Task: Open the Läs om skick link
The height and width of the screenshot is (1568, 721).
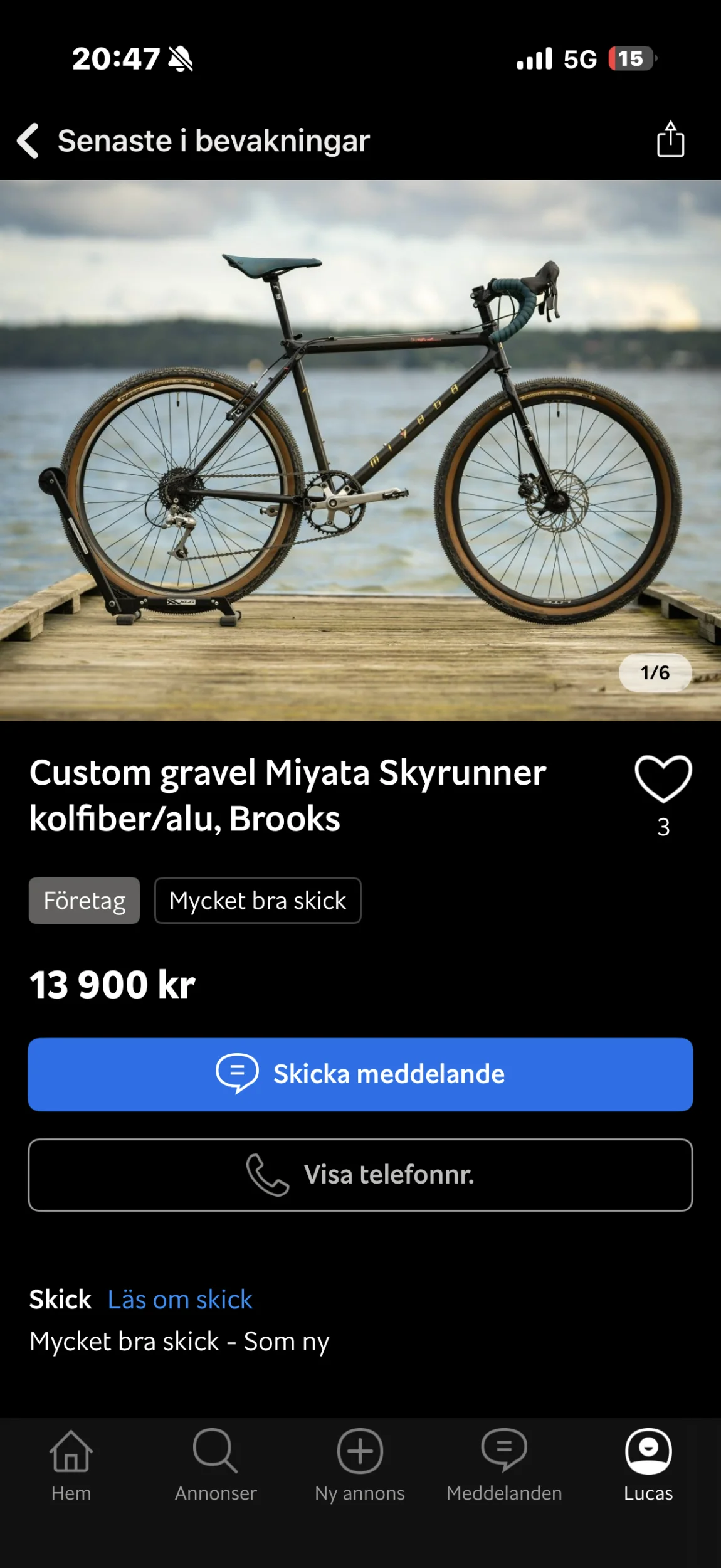Action: (x=180, y=1300)
